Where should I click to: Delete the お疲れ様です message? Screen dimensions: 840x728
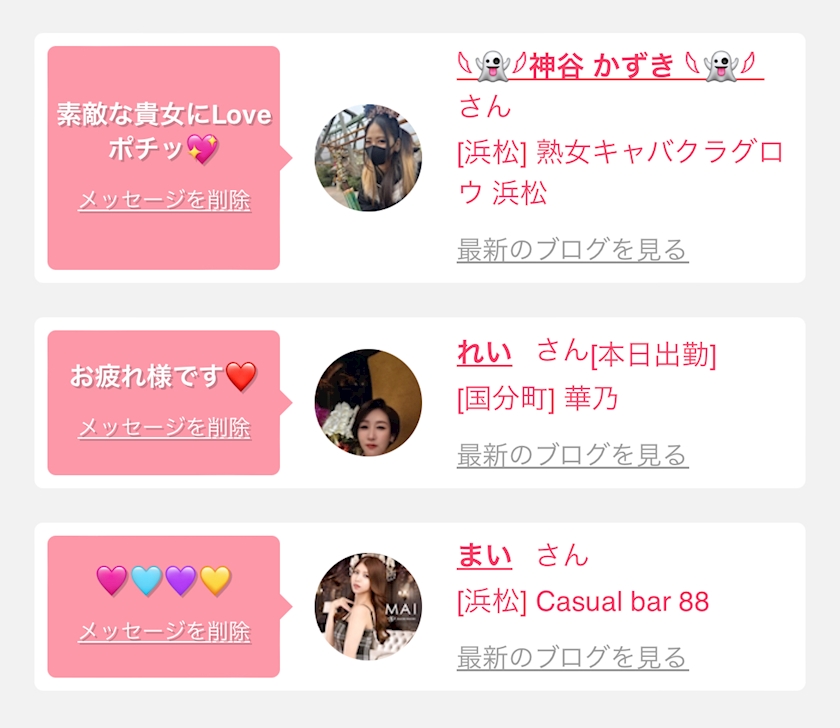(x=164, y=428)
